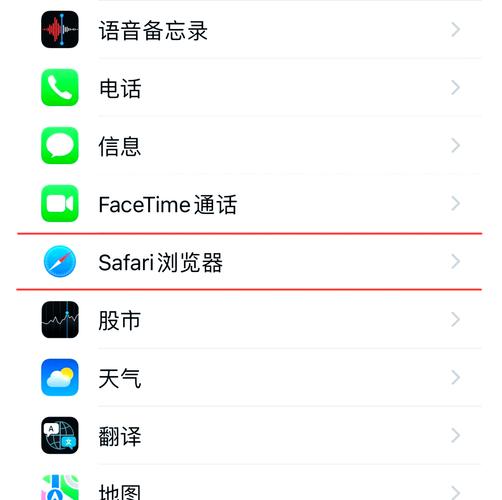This screenshot has width=502, height=500.
Task: Open 信息 settings row
Action: coord(251,146)
